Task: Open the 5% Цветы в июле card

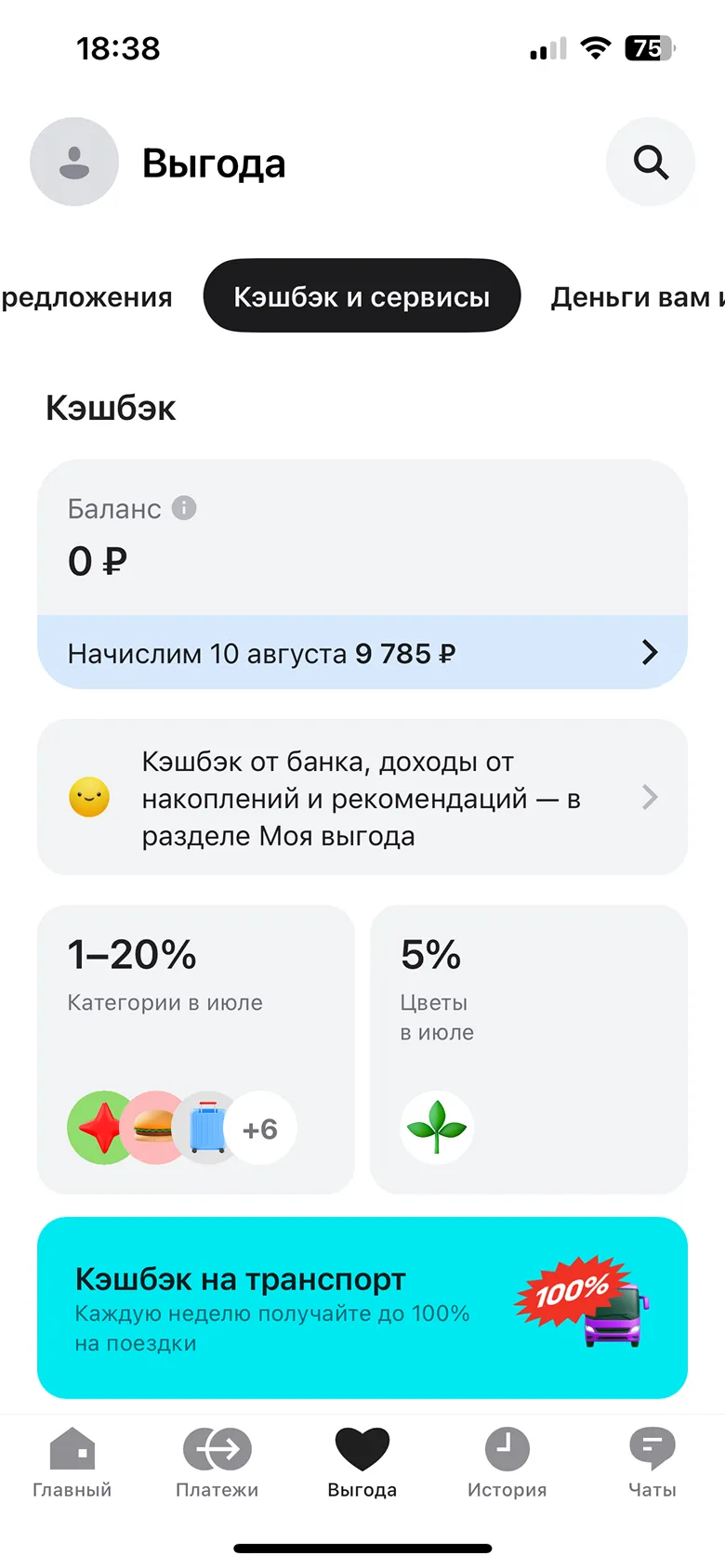Action: pyautogui.click(x=528, y=1049)
